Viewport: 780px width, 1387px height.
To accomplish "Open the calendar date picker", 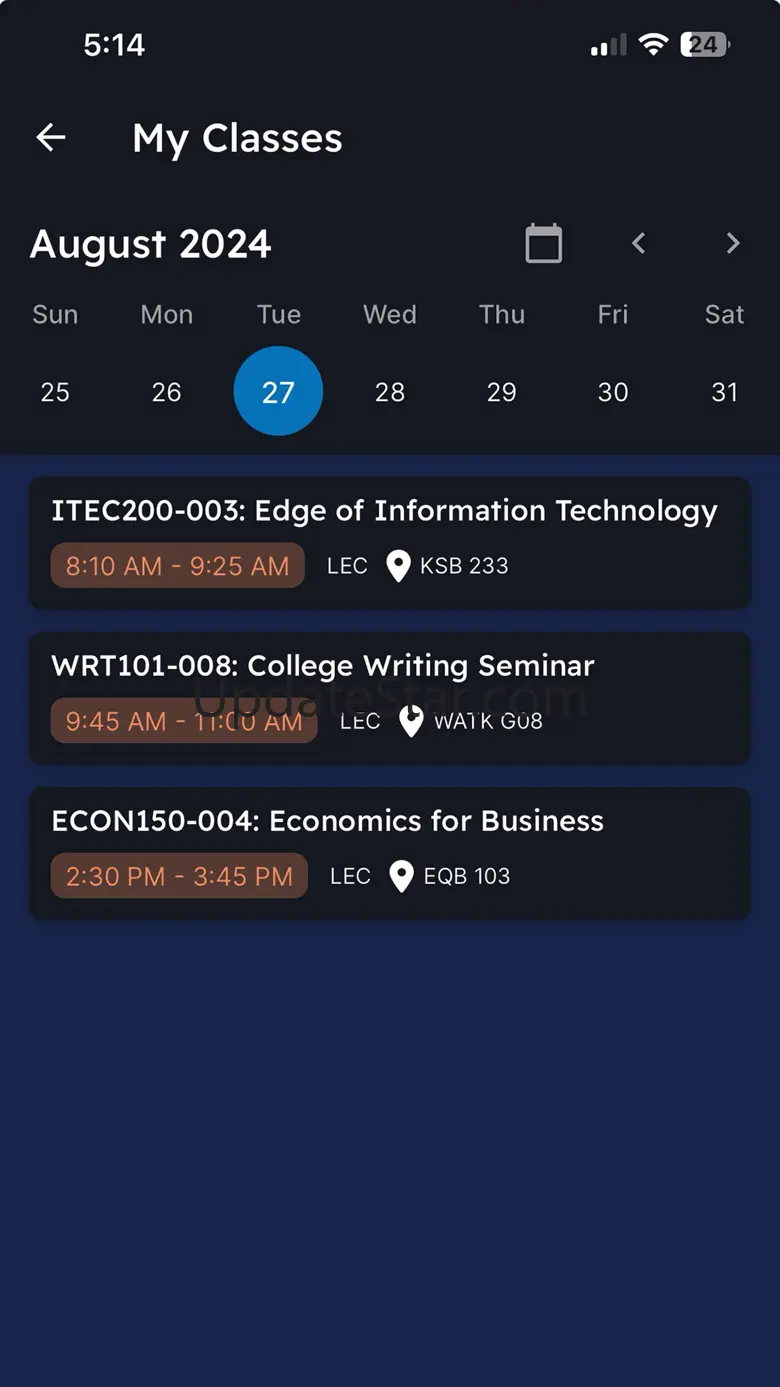I will pos(544,244).
